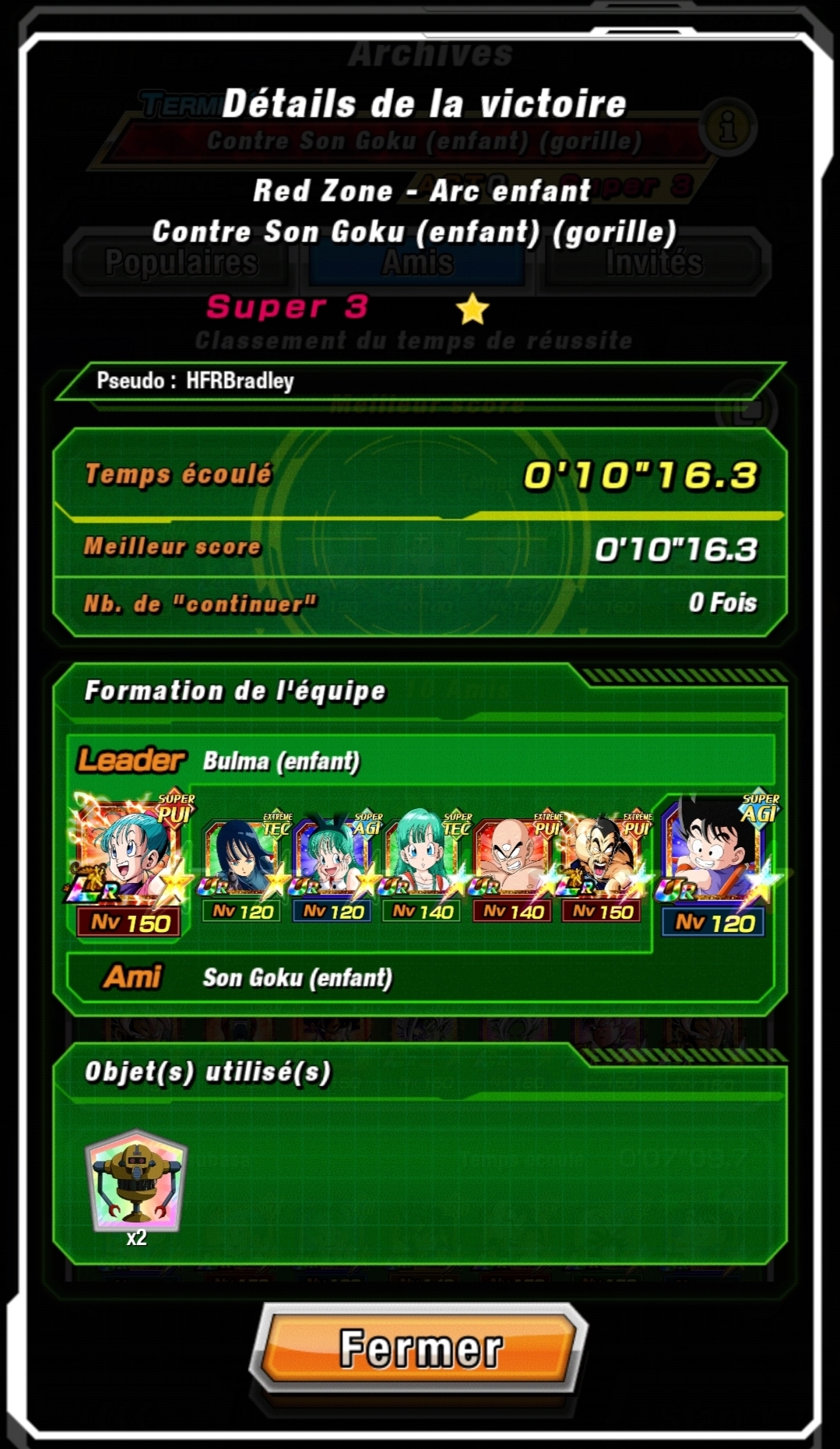
Task: Open the Extreme TEC Nv 120 character
Action: [243, 860]
